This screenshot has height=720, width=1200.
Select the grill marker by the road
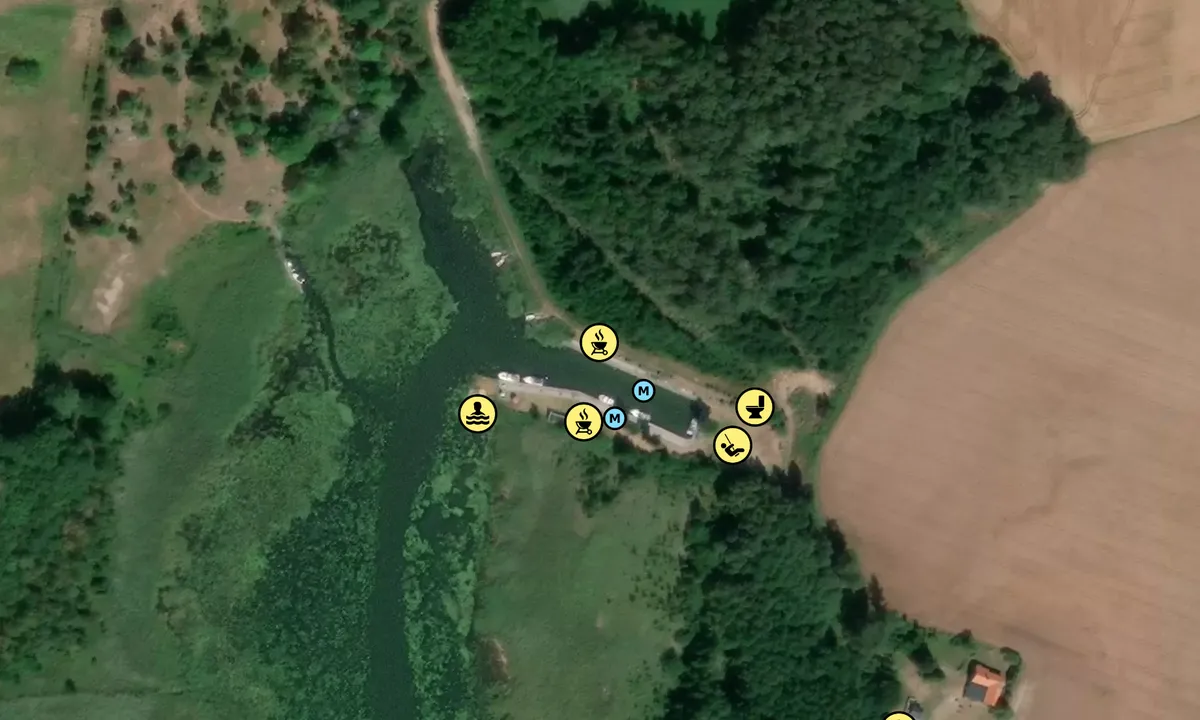point(598,343)
